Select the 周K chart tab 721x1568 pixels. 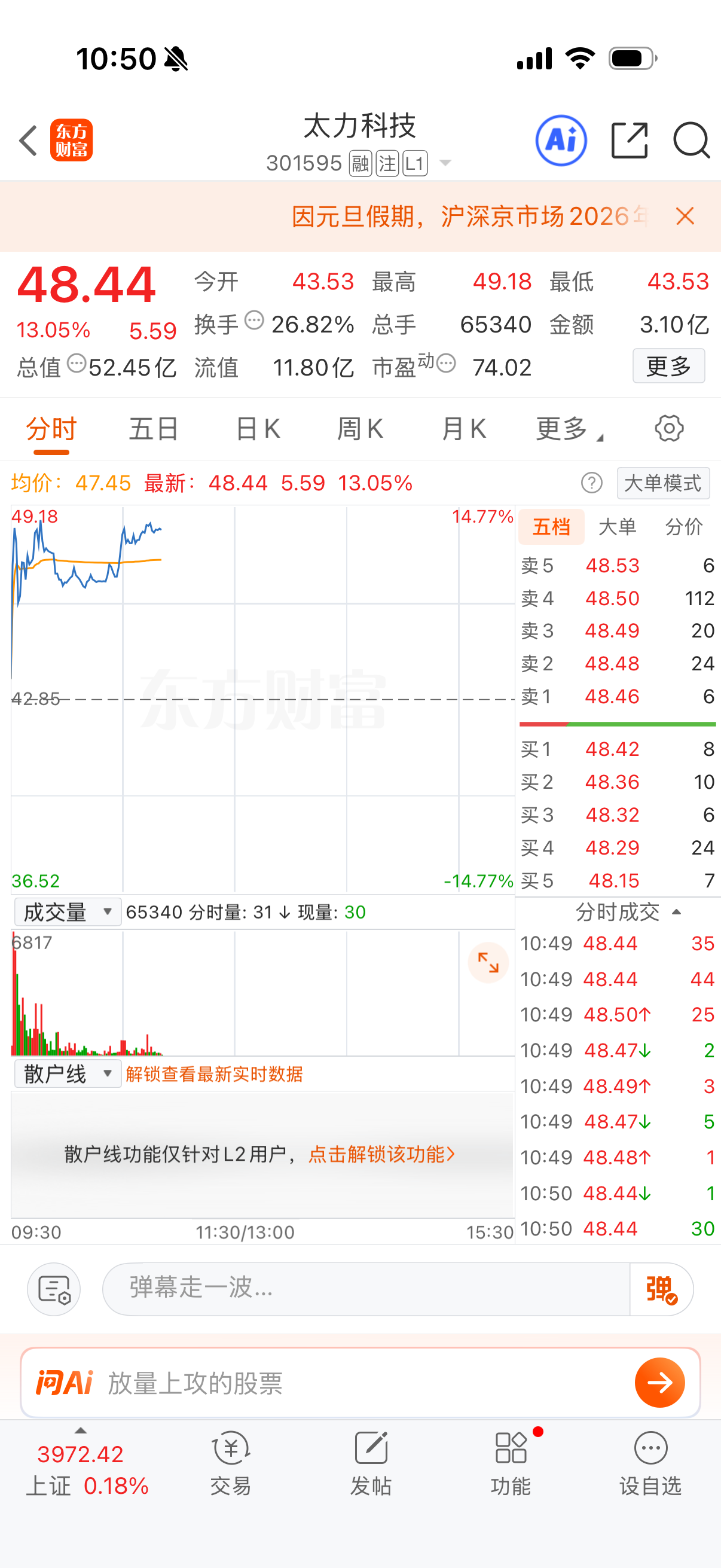tap(360, 429)
